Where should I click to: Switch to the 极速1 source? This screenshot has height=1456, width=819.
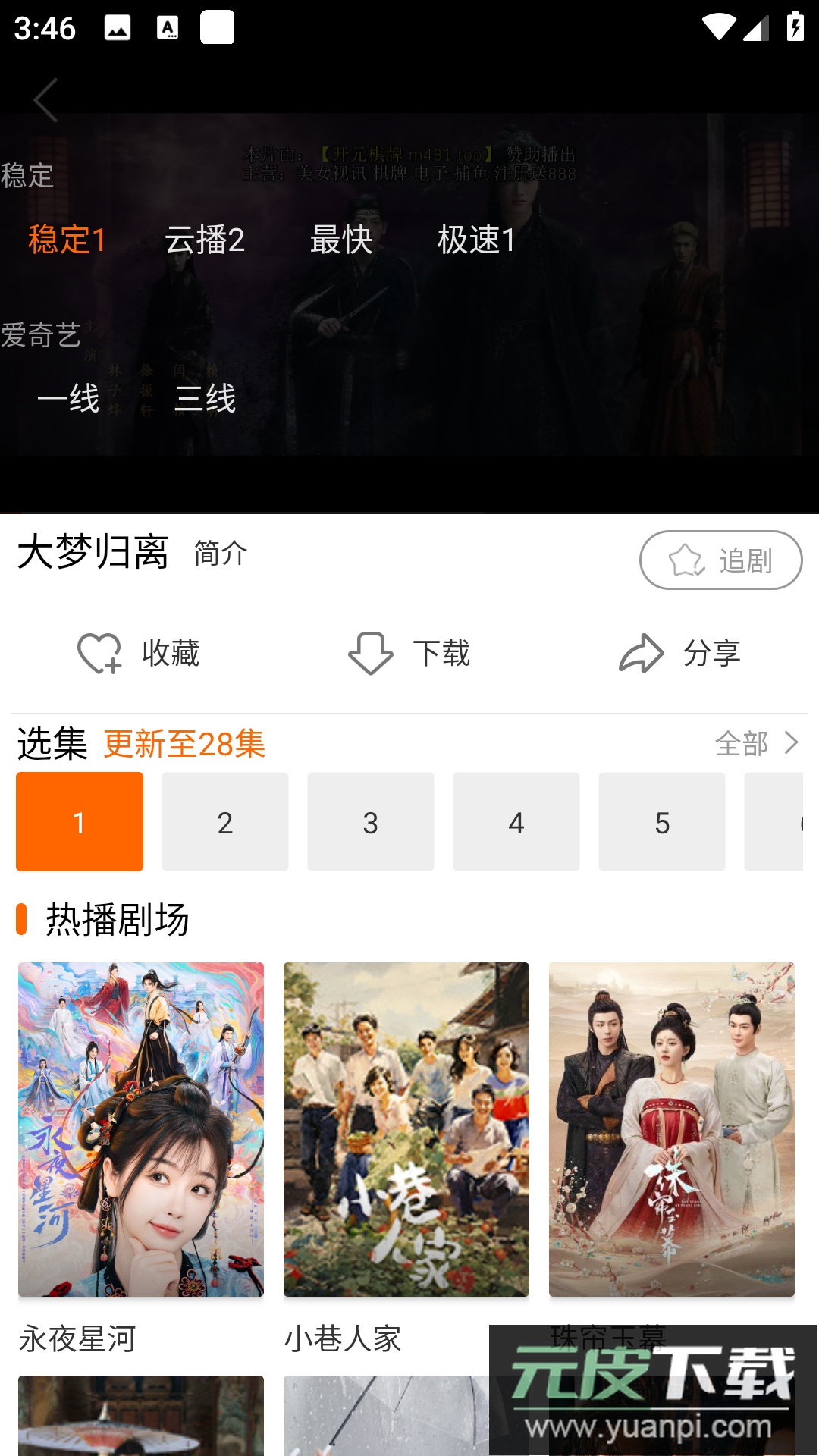click(477, 240)
